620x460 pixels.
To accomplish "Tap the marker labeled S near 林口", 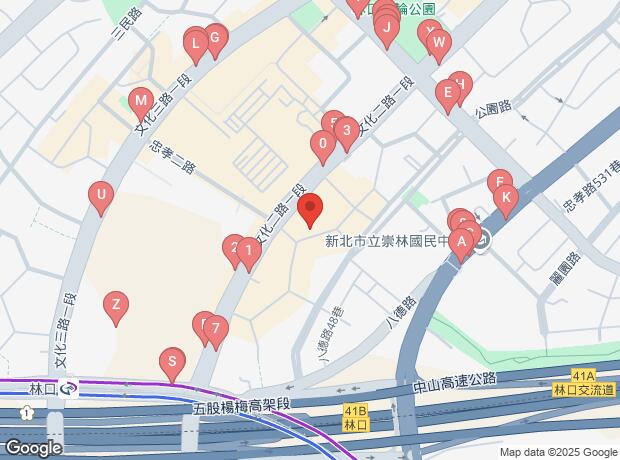I will [172, 362].
